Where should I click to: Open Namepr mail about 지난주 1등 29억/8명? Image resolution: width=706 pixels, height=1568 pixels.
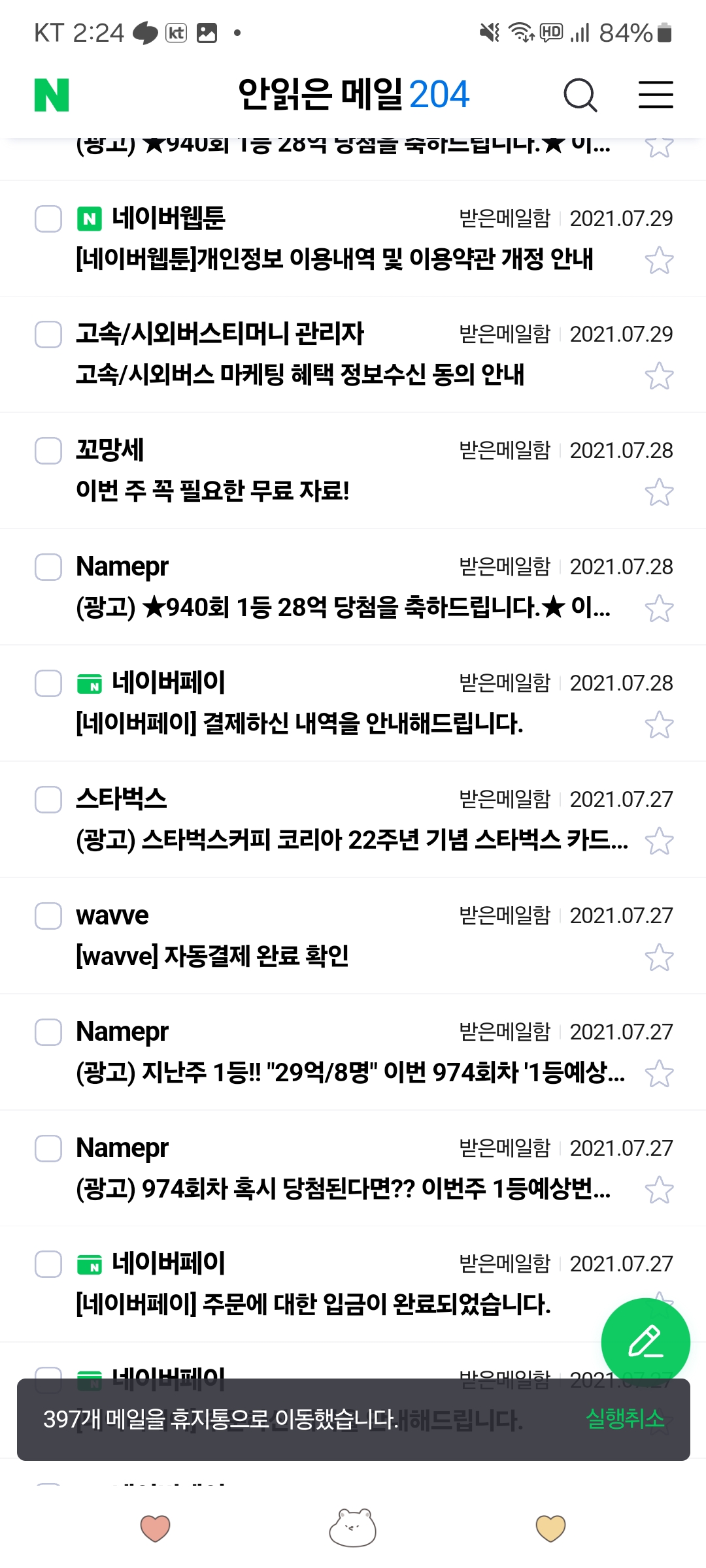click(353, 1052)
